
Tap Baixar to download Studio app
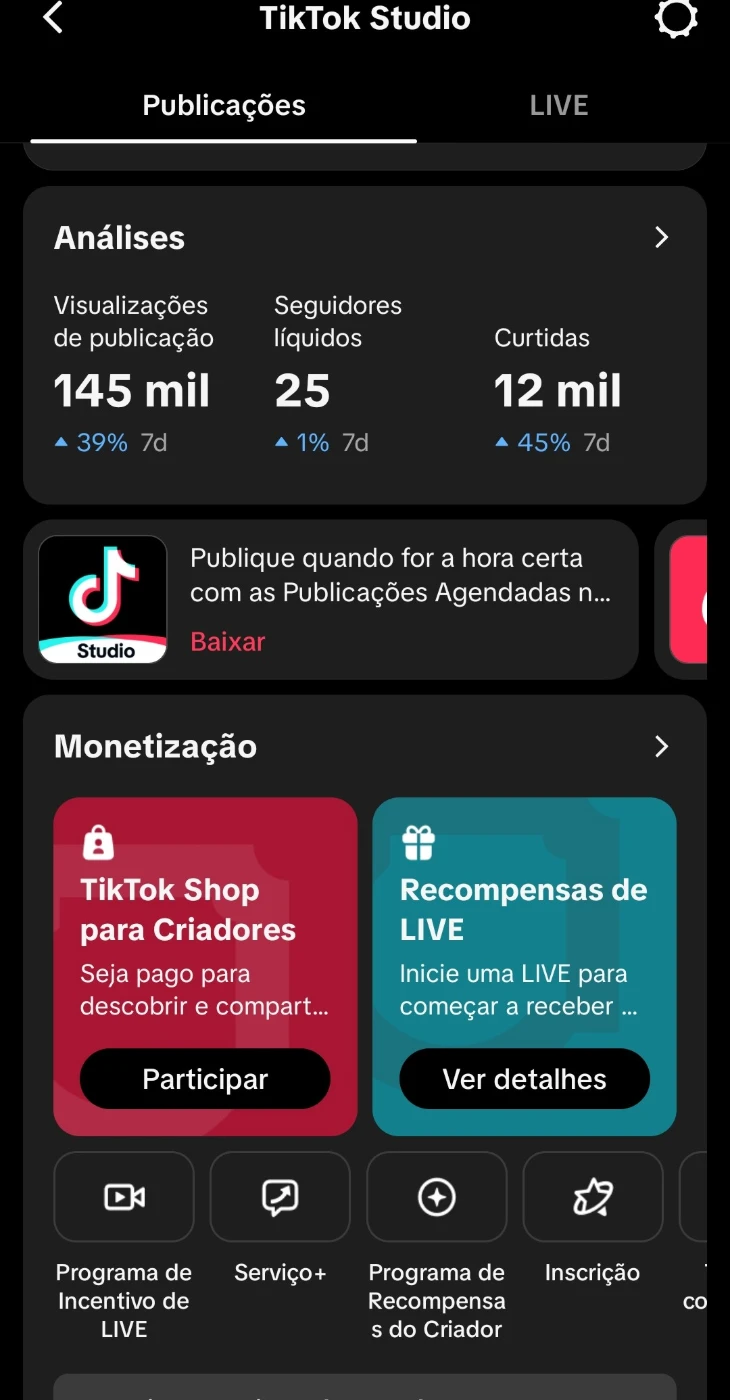click(x=228, y=641)
